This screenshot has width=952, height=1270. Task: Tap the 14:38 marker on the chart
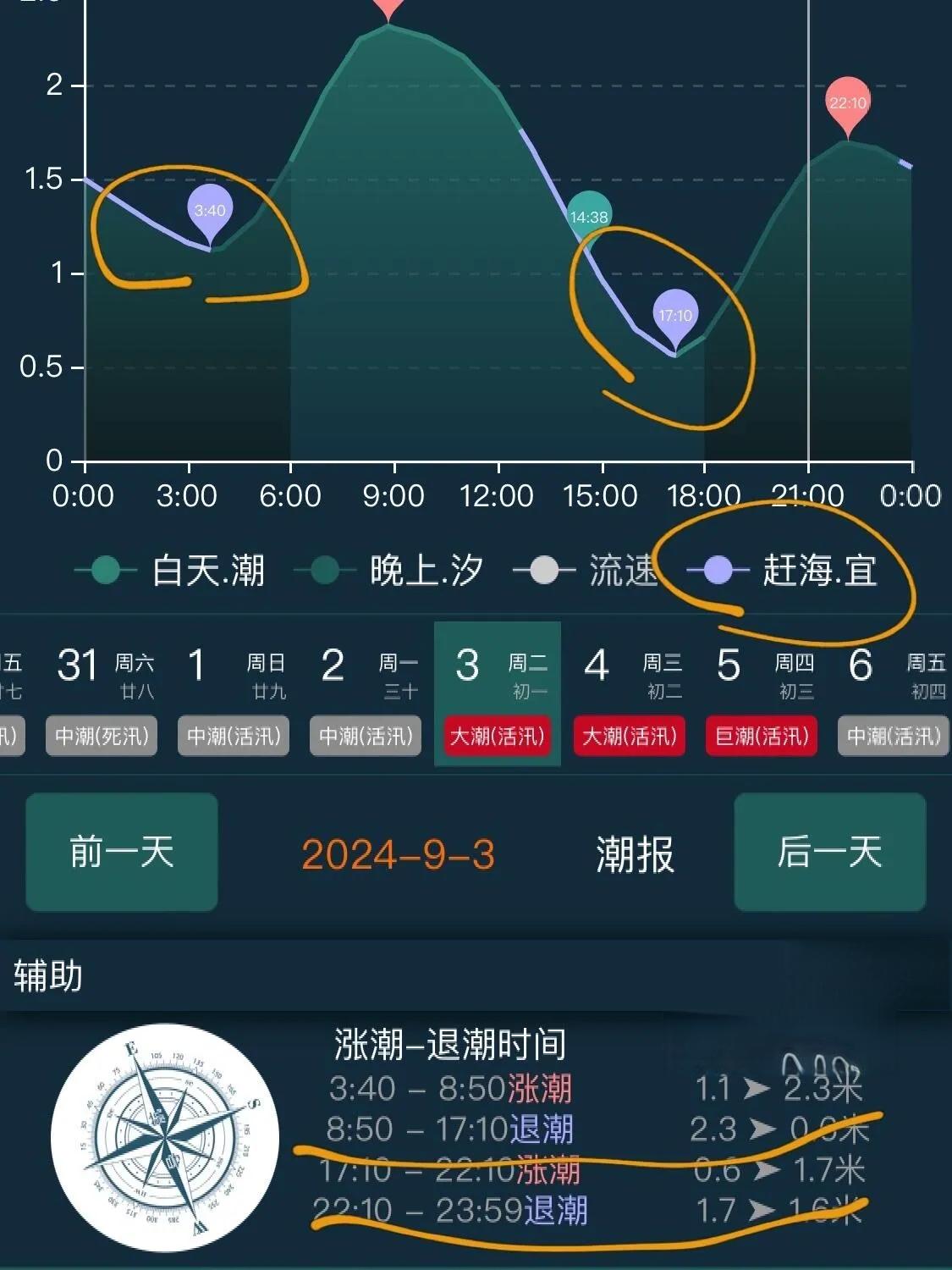589,217
